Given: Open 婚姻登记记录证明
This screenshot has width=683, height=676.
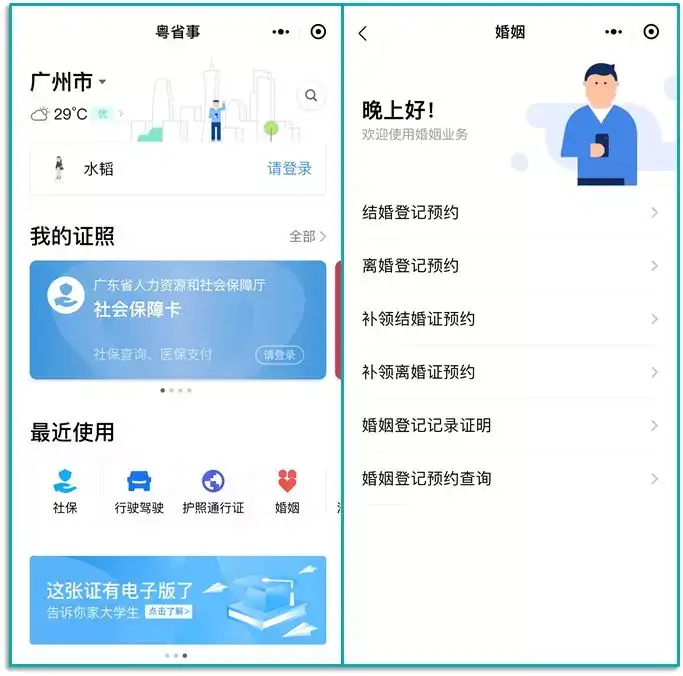Looking at the screenshot, I should click(x=510, y=425).
